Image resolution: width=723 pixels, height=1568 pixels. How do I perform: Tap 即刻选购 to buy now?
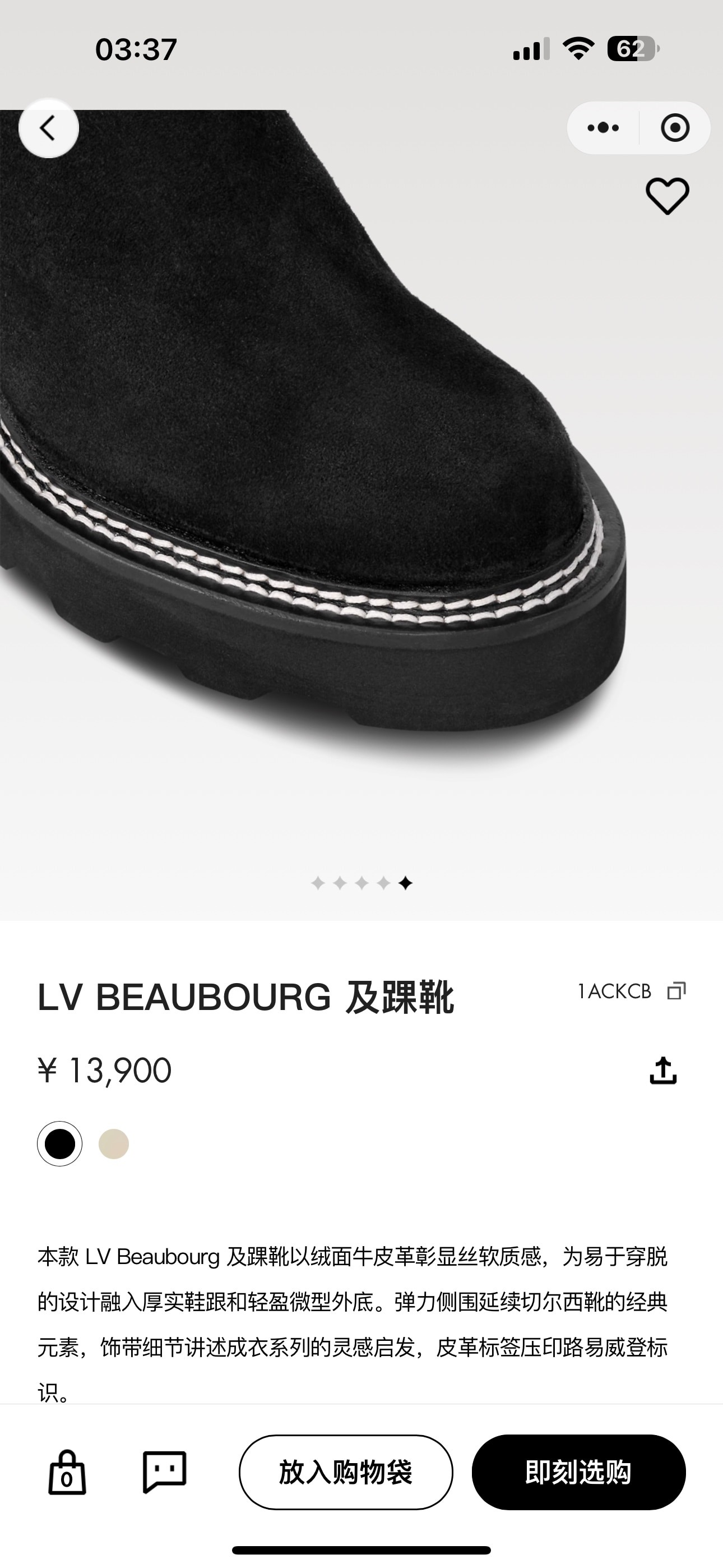click(578, 1473)
